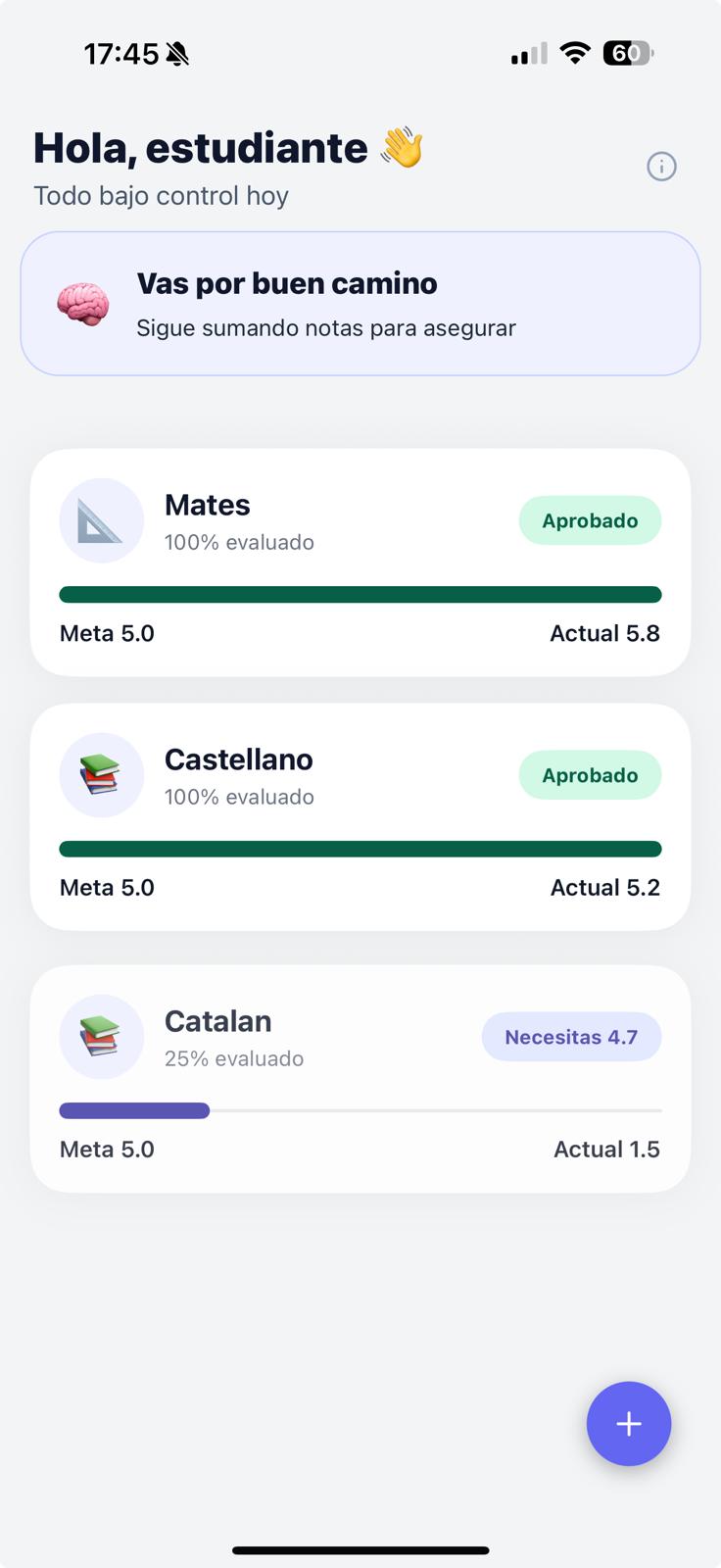Toggle the Aprobado badge on Mates
The width and height of the screenshot is (721, 1568).
(x=590, y=520)
